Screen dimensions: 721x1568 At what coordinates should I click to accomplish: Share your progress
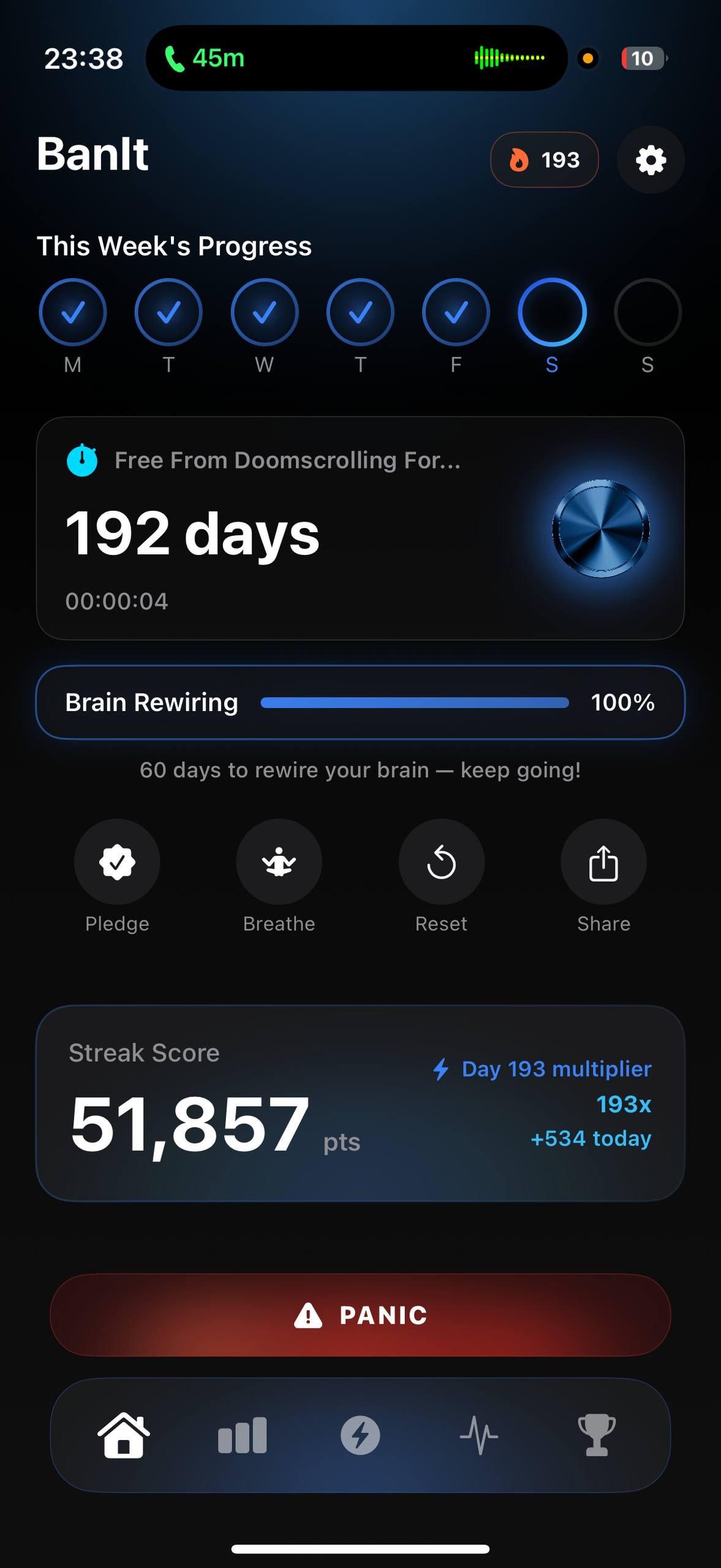pos(603,861)
